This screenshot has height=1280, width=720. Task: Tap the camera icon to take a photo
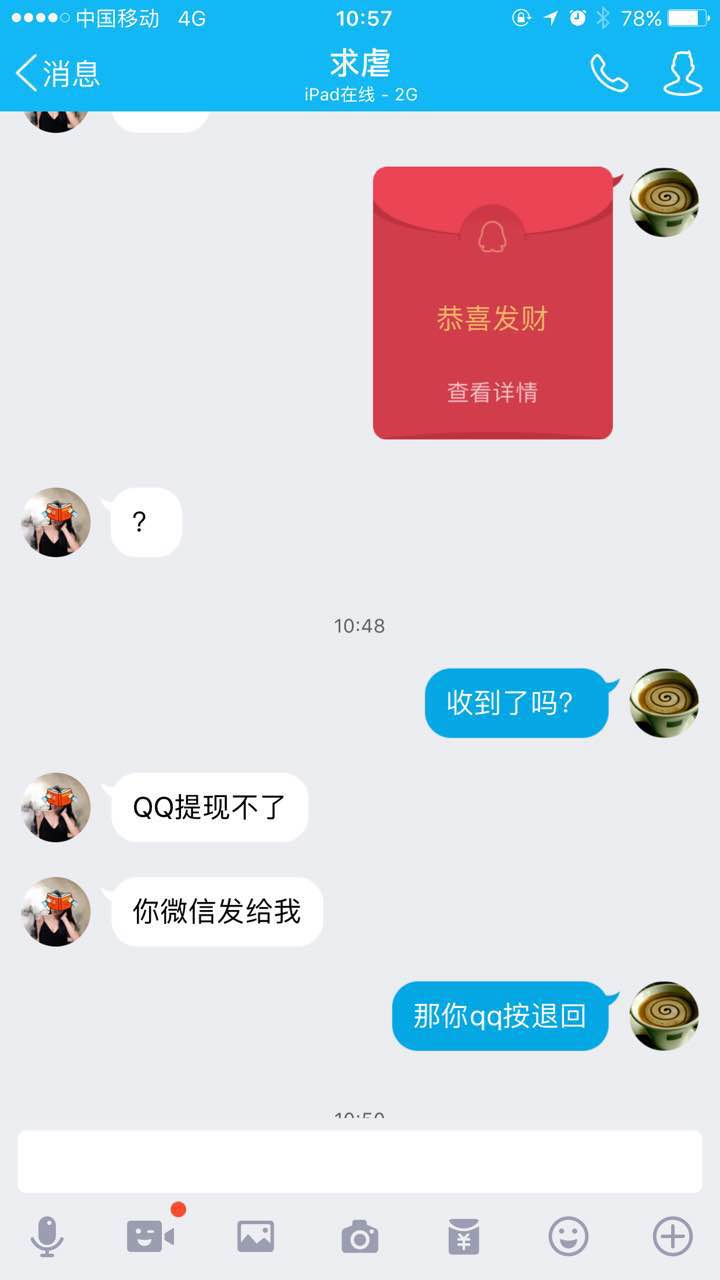coord(360,1237)
